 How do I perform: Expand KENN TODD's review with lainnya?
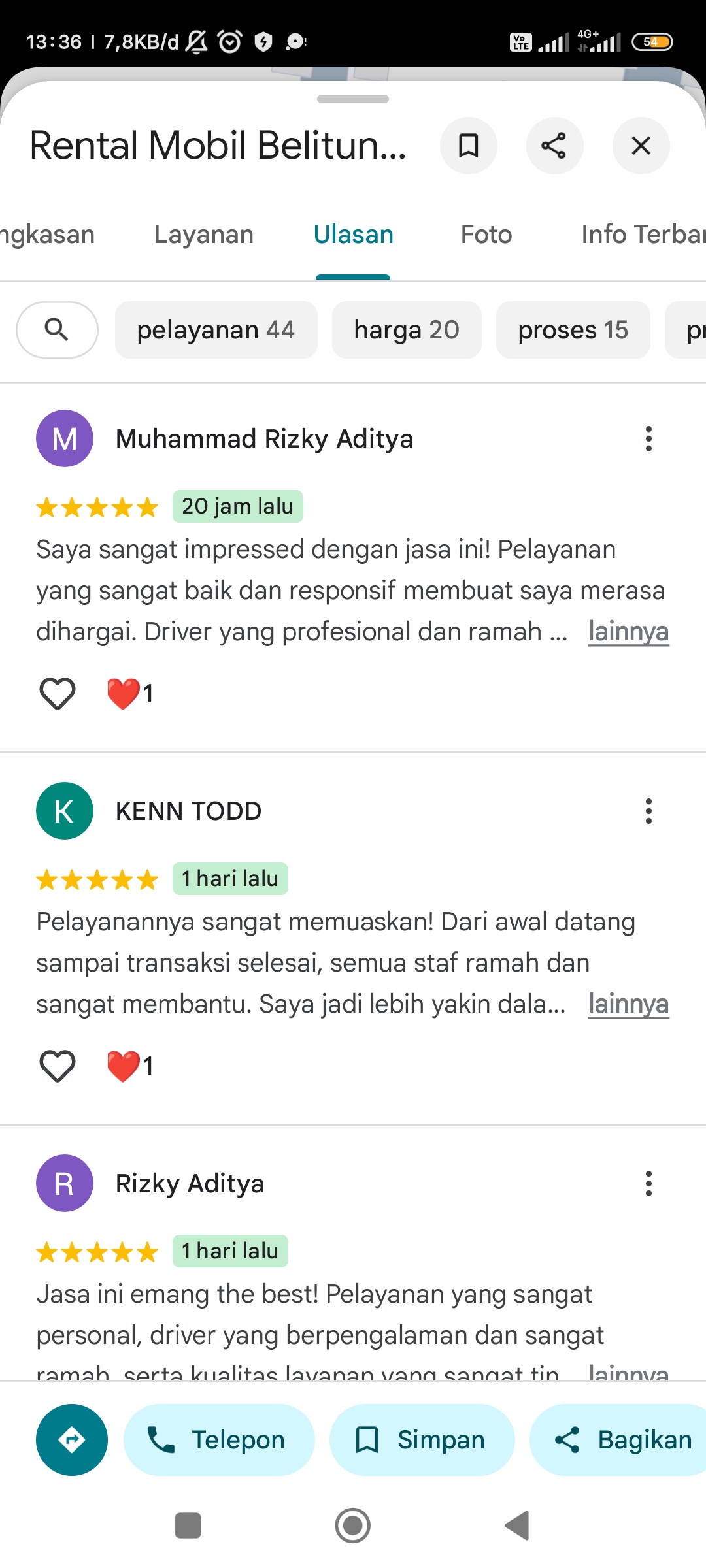[x=628, y=1004]
